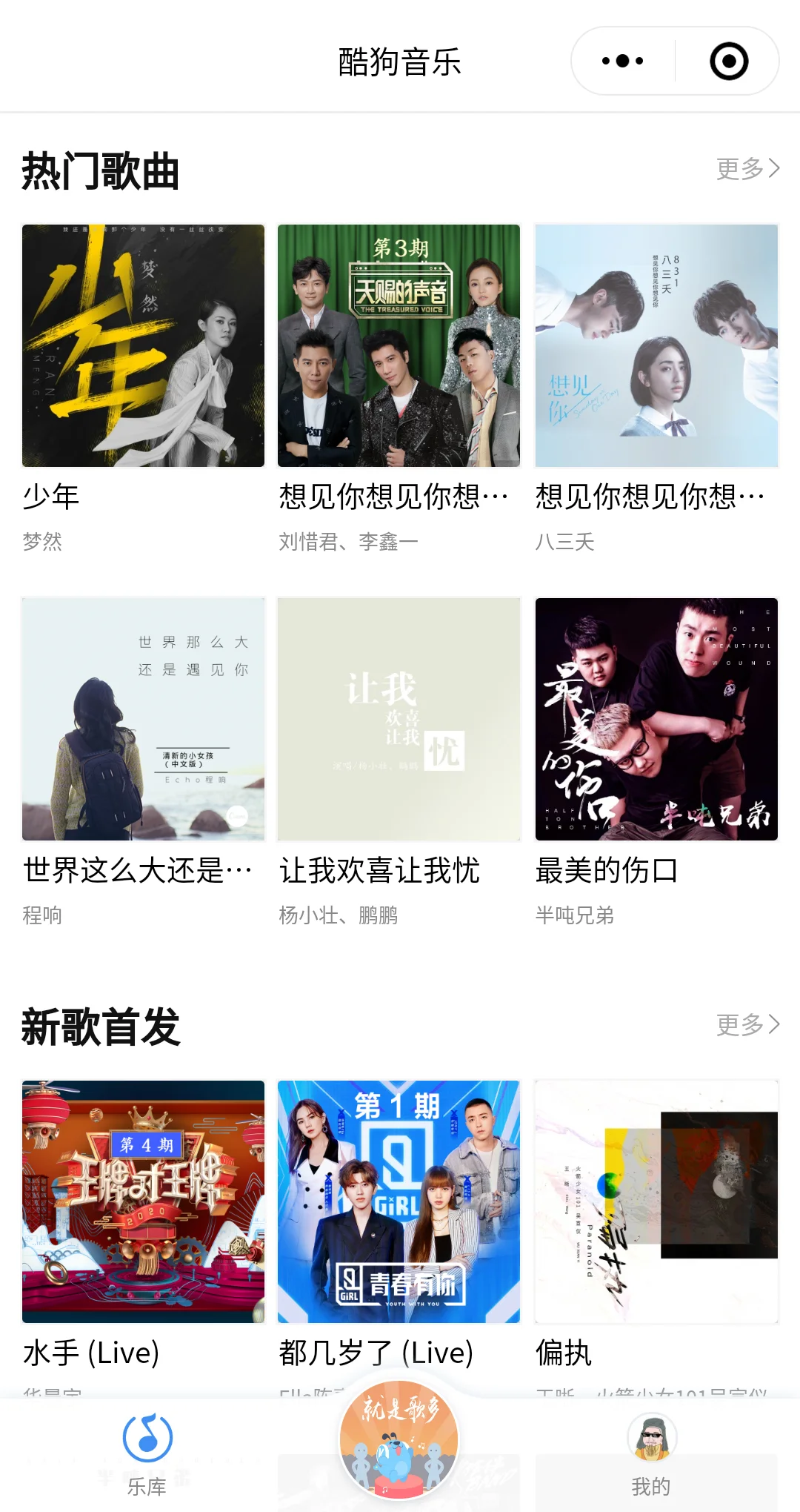Open the song 少年 by 梦然

click(143, 346)
